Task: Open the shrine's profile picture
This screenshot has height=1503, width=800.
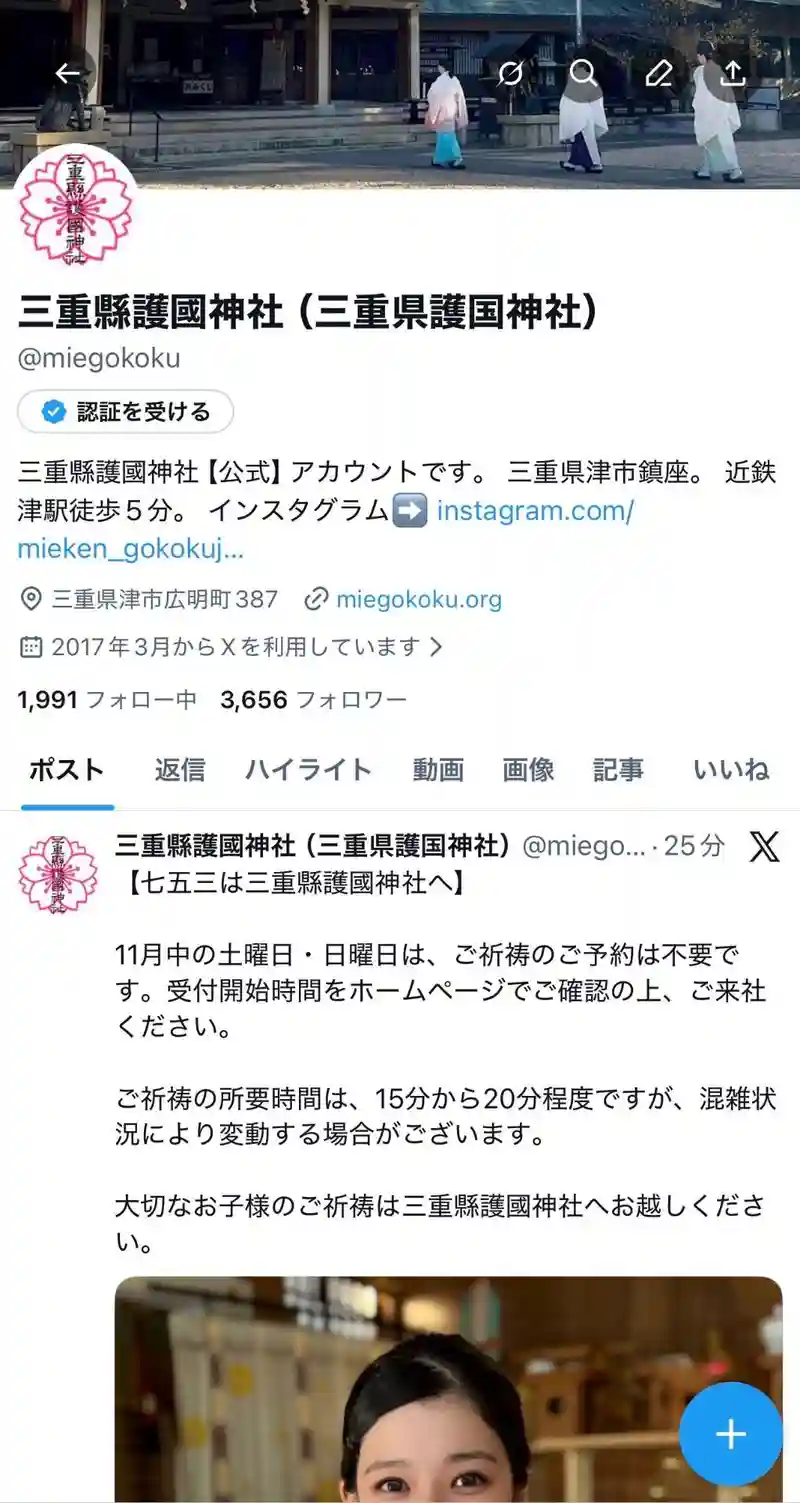Action: click(75, 208)
